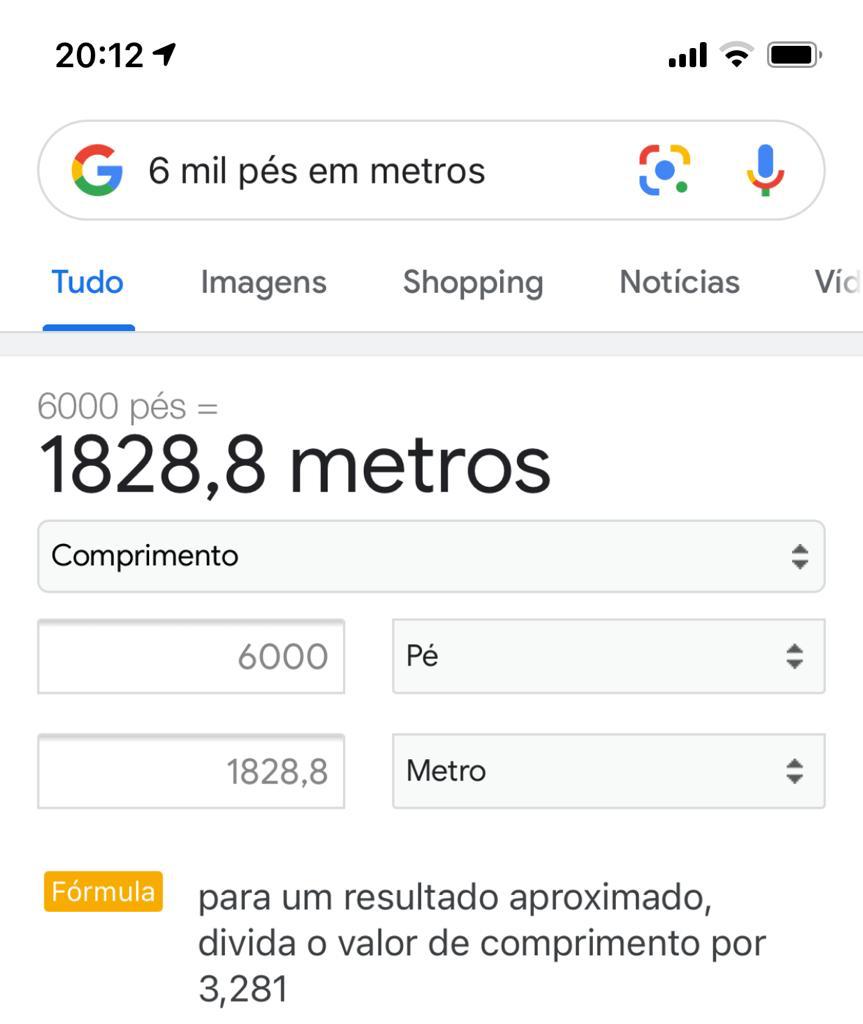Switch to the Shopping tab

click(x=472, y=283)
